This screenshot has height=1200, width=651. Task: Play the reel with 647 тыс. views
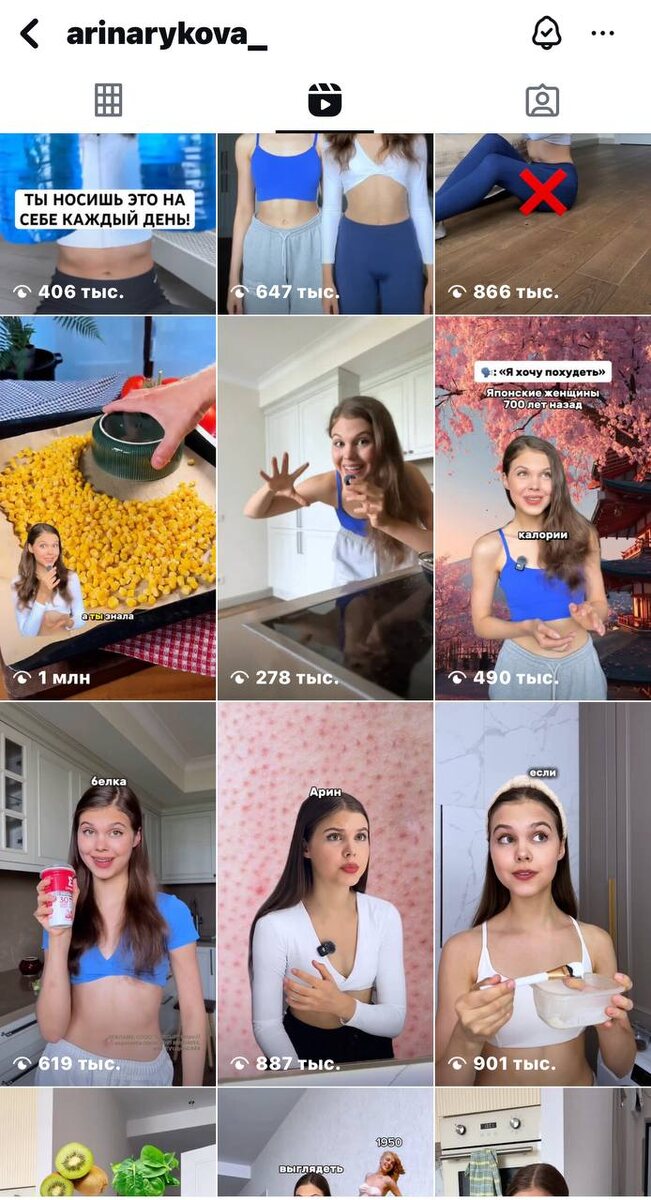[x=325, y=224]
